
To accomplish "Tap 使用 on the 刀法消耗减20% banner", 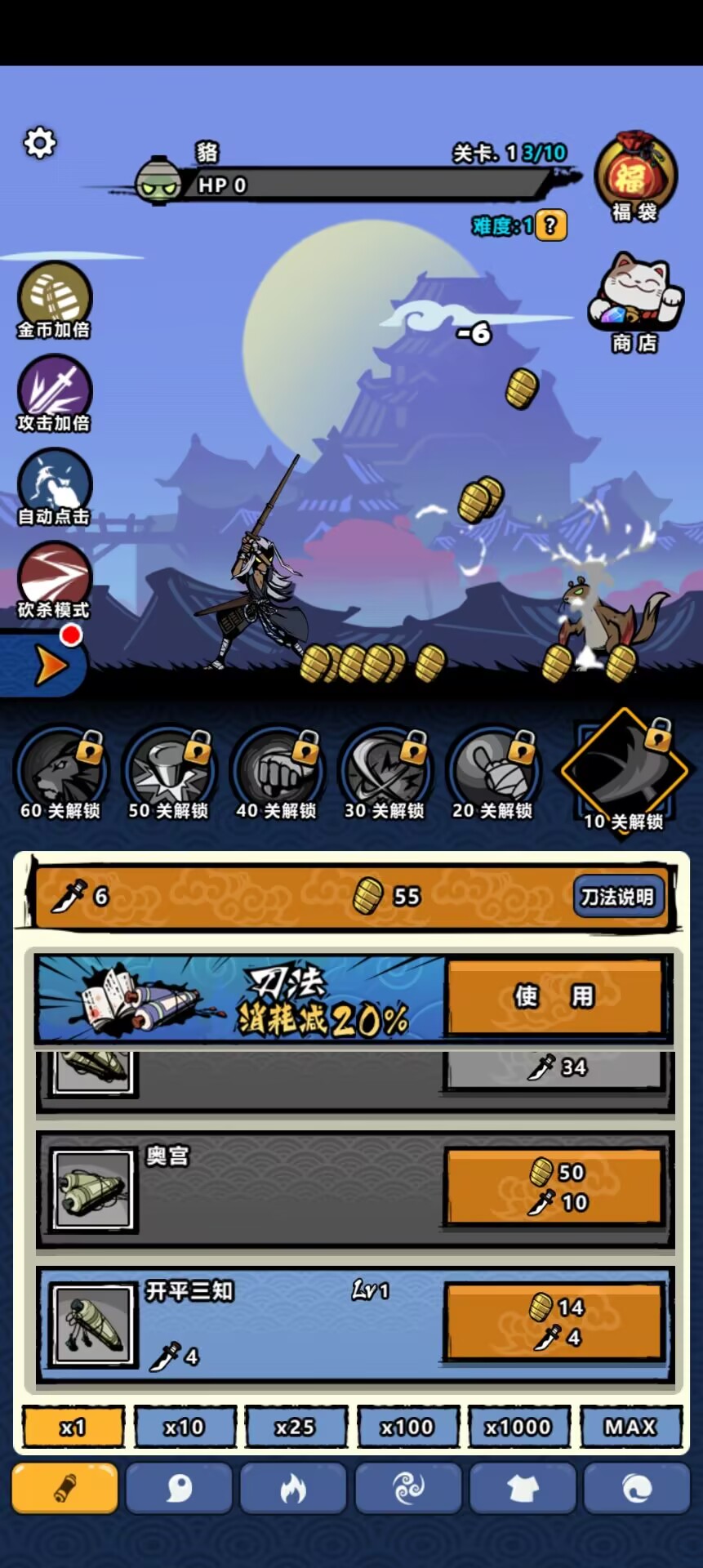I will point(554,996).
